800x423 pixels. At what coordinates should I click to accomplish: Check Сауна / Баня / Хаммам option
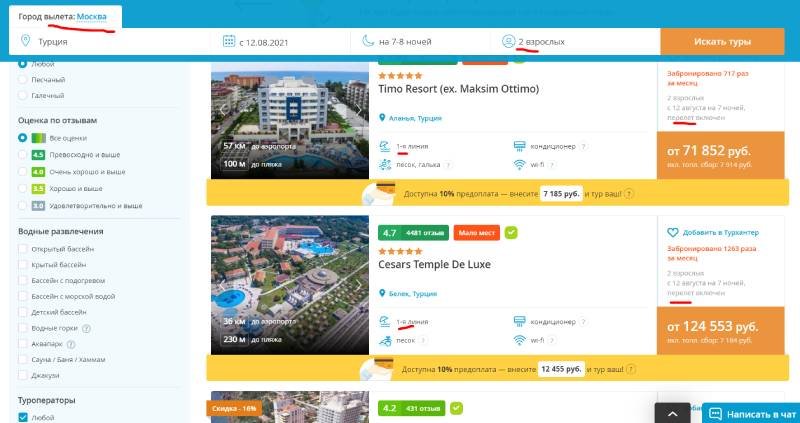coord(25,359)
